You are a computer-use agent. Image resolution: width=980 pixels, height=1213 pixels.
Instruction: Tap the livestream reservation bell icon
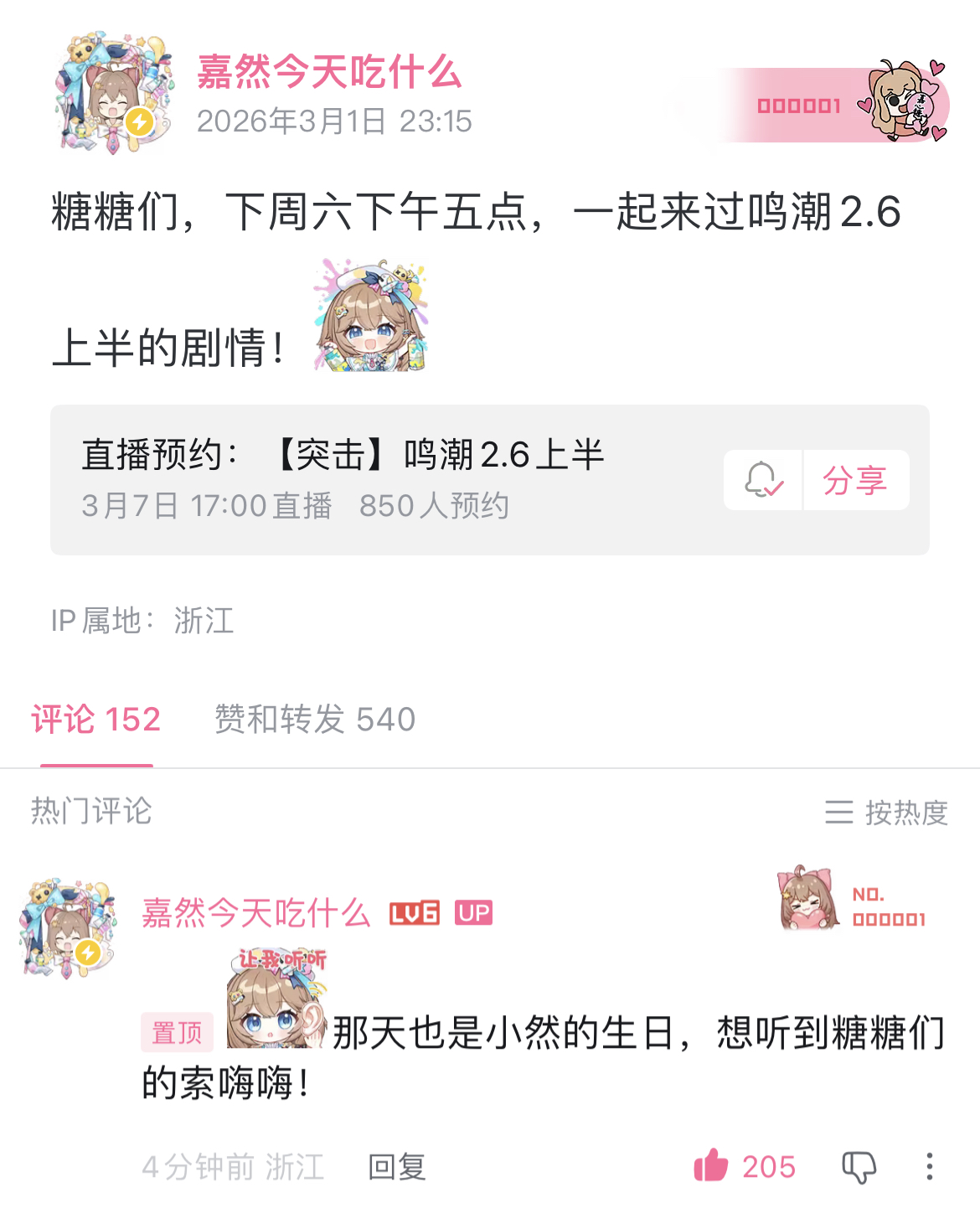point(763,480)
